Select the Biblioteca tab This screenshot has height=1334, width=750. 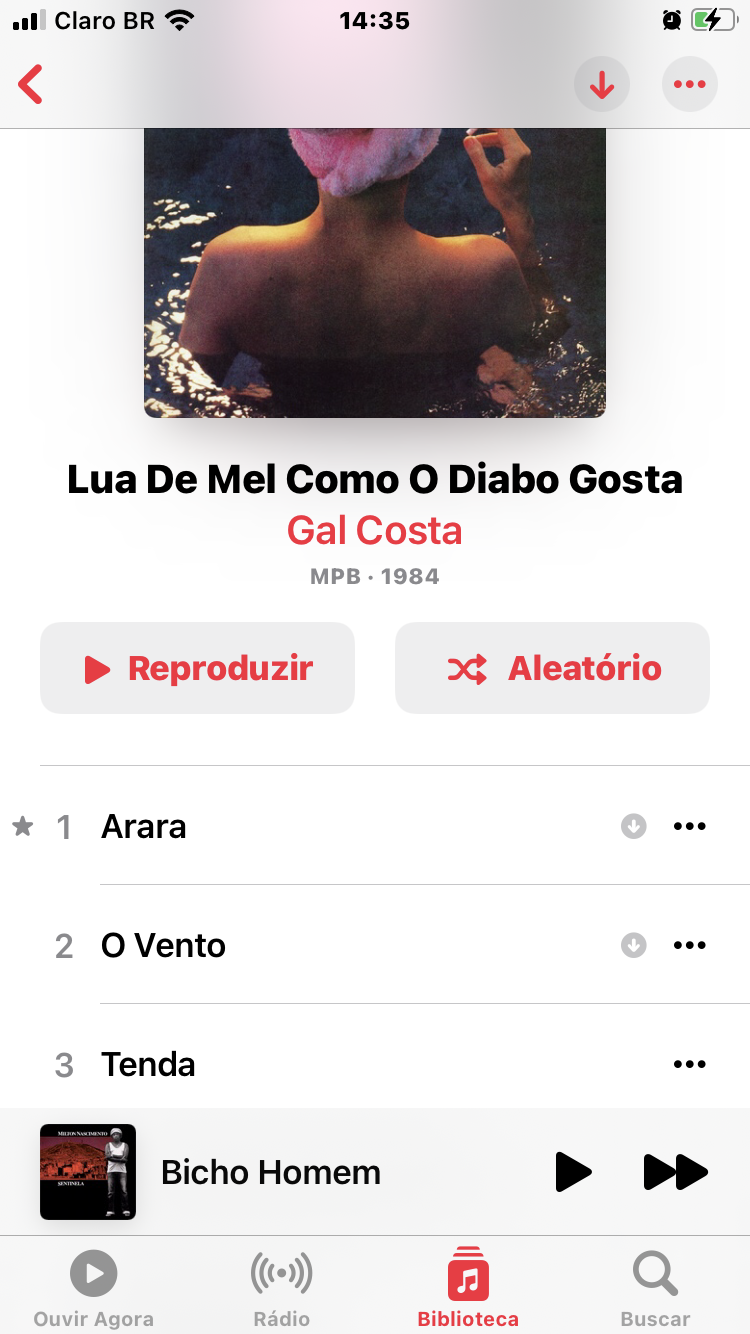468,1288
